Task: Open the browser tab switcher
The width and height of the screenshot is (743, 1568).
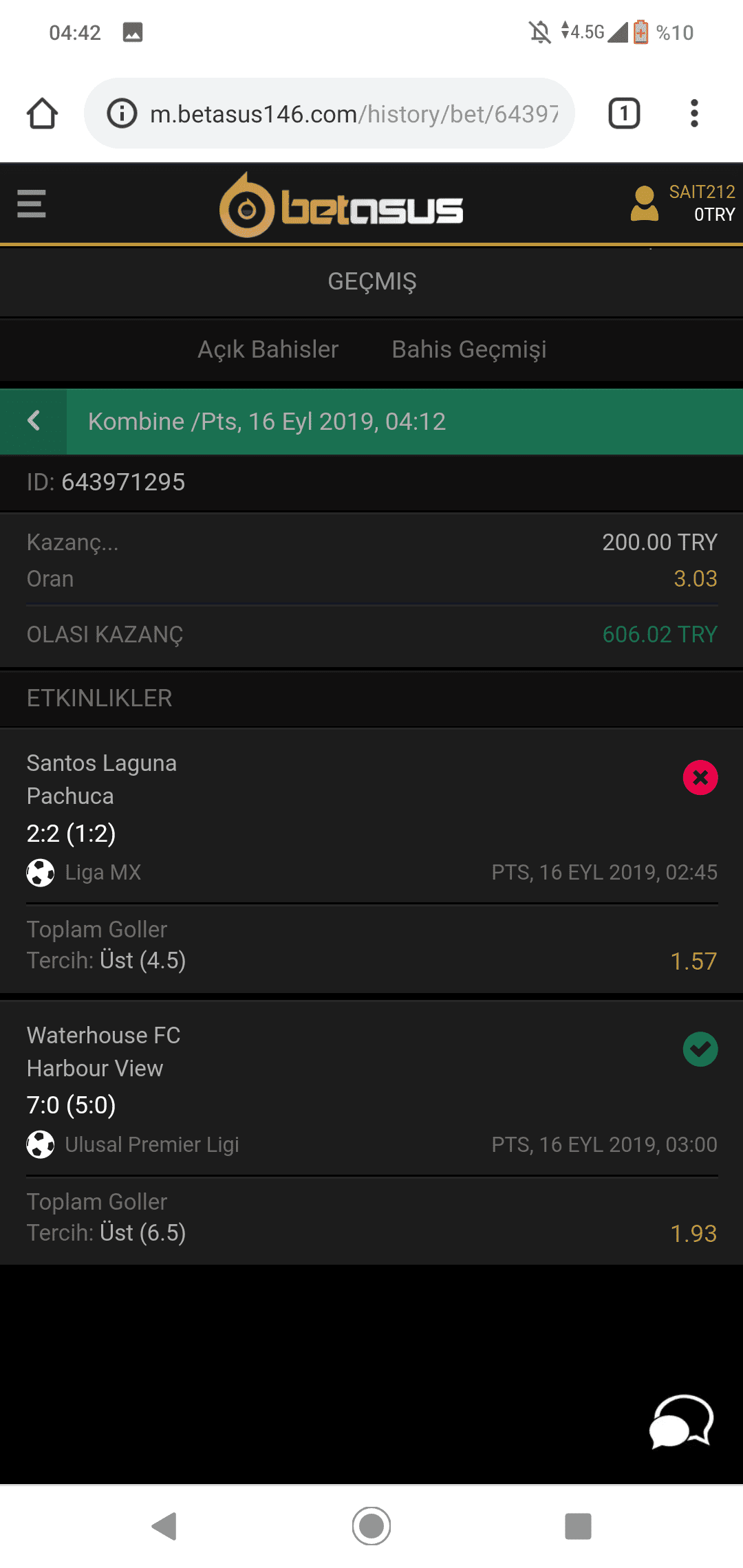Action: click(x=624, y=113)
